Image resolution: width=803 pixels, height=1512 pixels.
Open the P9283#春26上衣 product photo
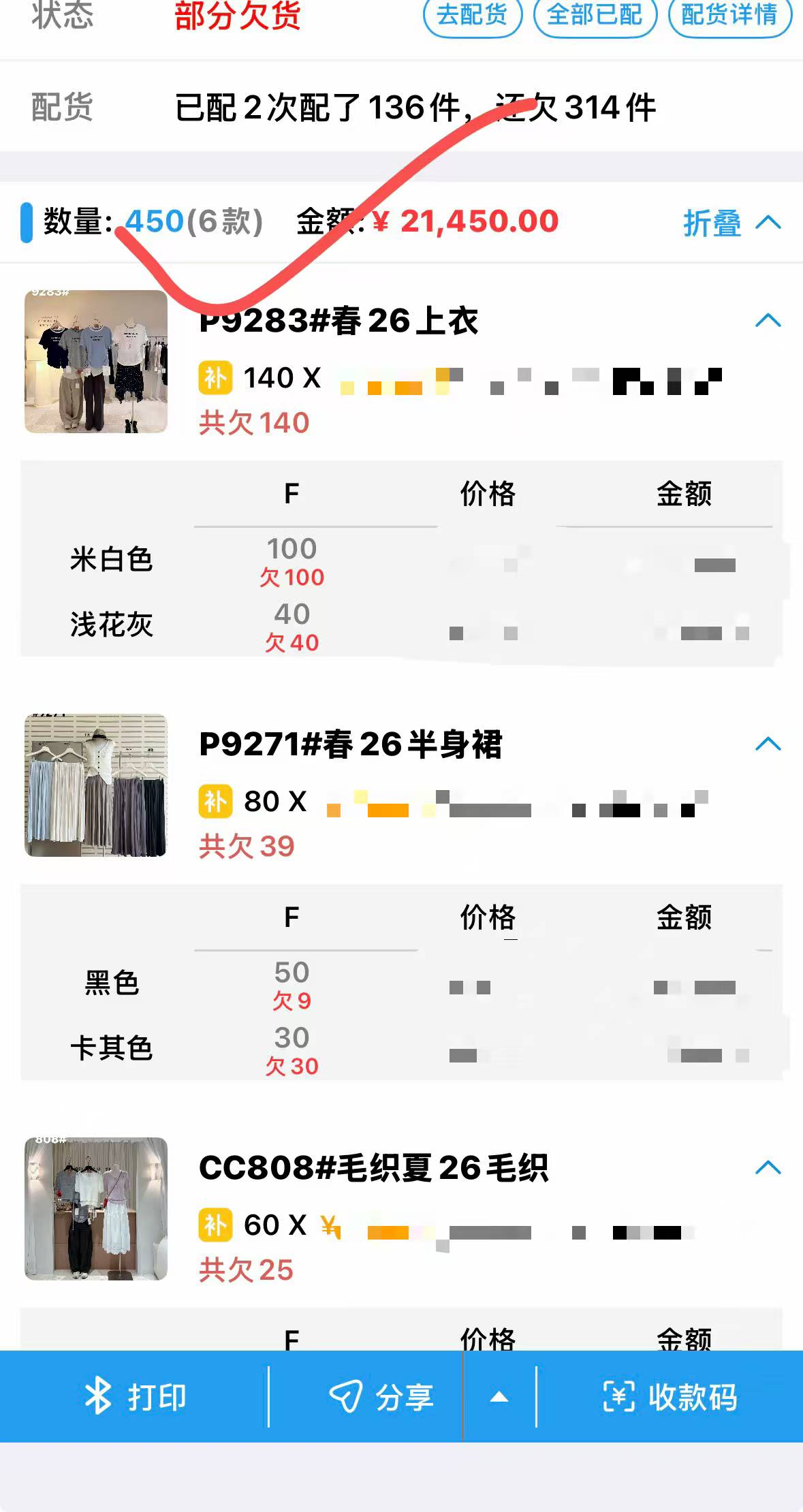[x=96, y=362]
